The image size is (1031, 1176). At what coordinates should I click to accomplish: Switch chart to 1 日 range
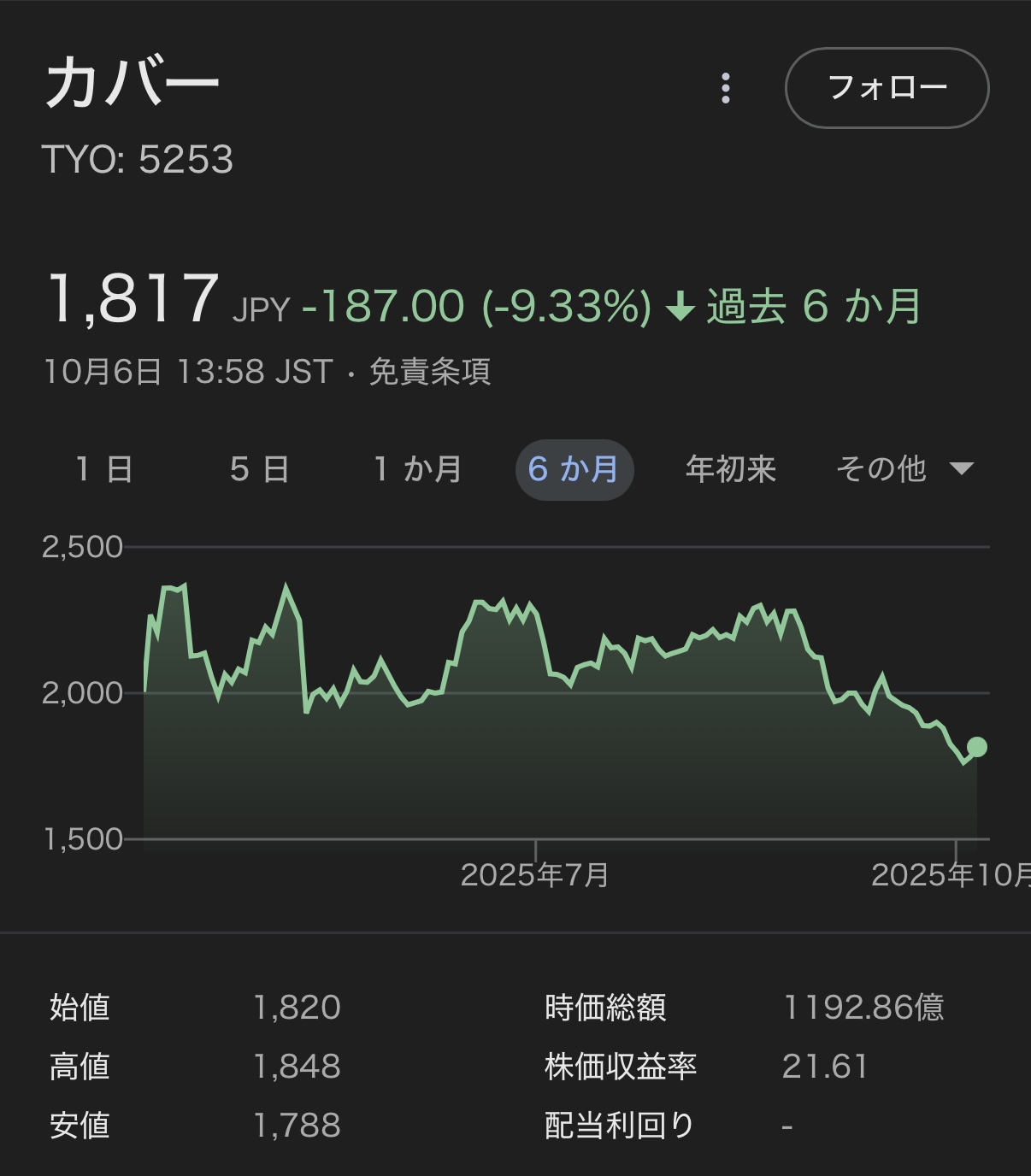click(104, 469)
